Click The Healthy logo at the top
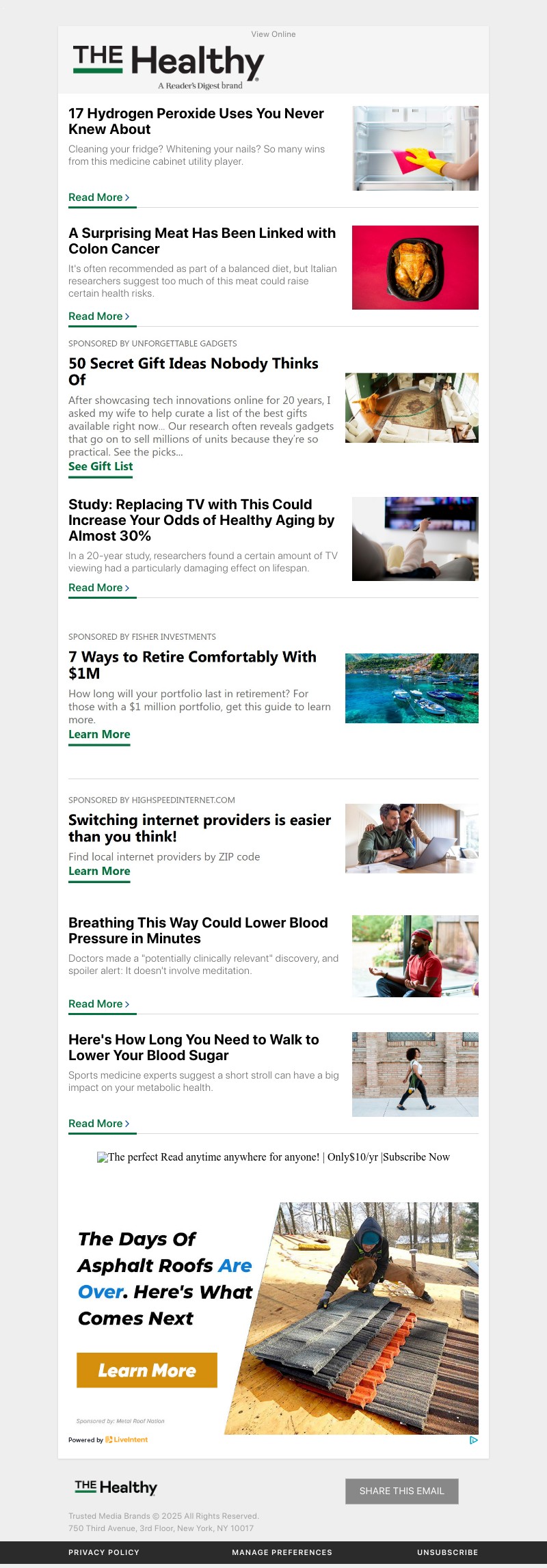This screenshot has width=547, height=1568. (x=166, y=63)
